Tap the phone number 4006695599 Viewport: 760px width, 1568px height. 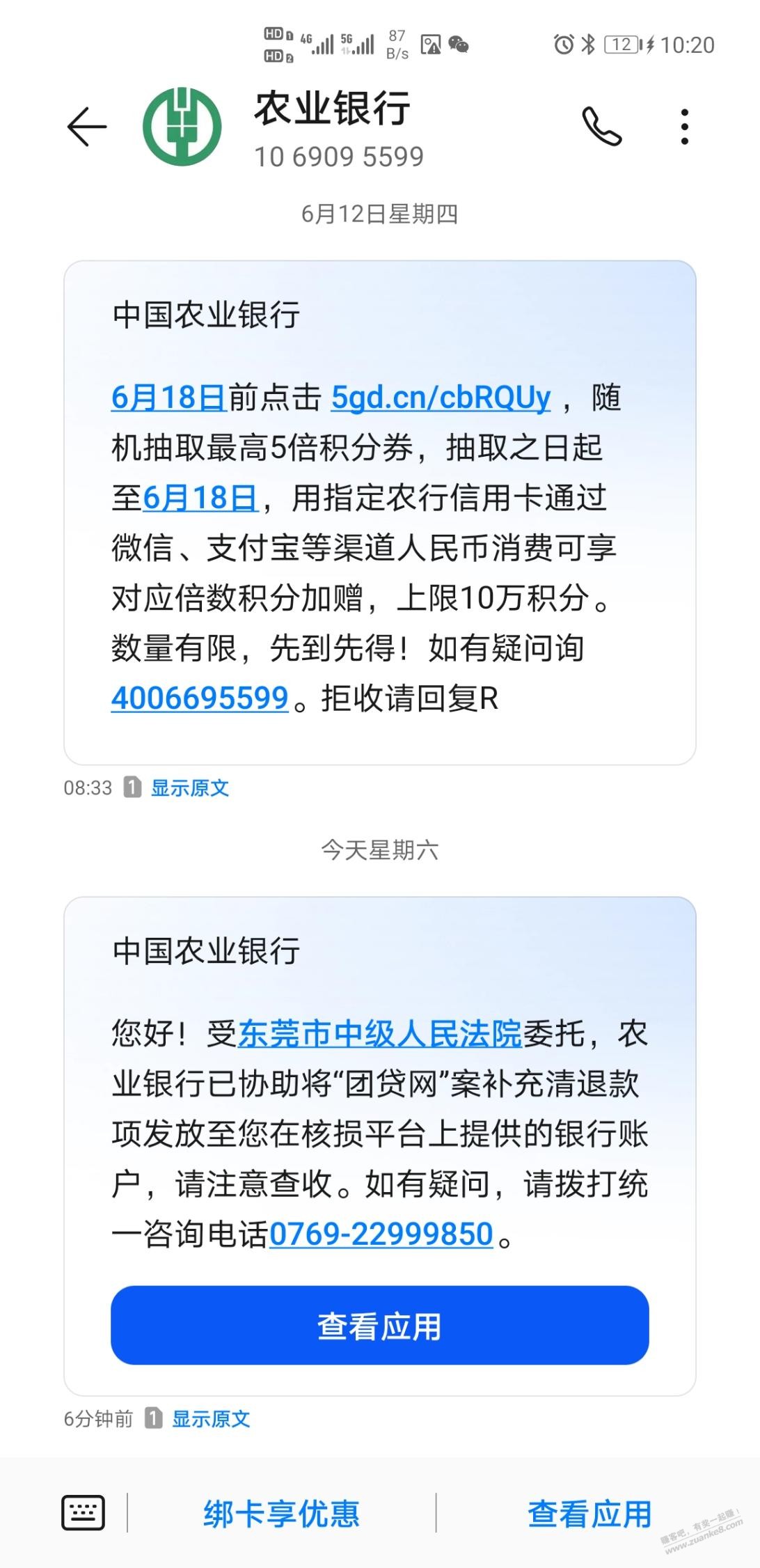tap(200, 698)
